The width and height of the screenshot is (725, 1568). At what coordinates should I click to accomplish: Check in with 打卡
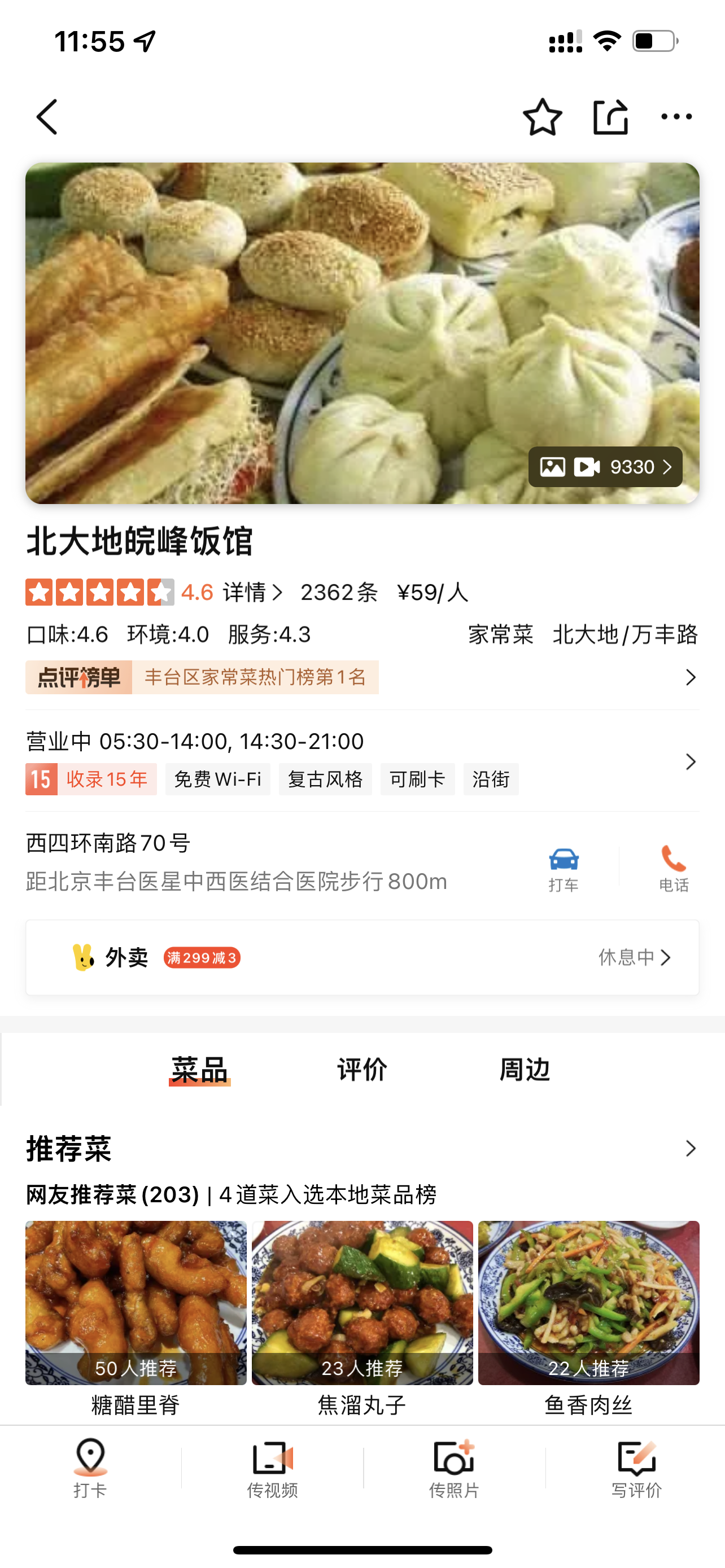coord(90,1468)
